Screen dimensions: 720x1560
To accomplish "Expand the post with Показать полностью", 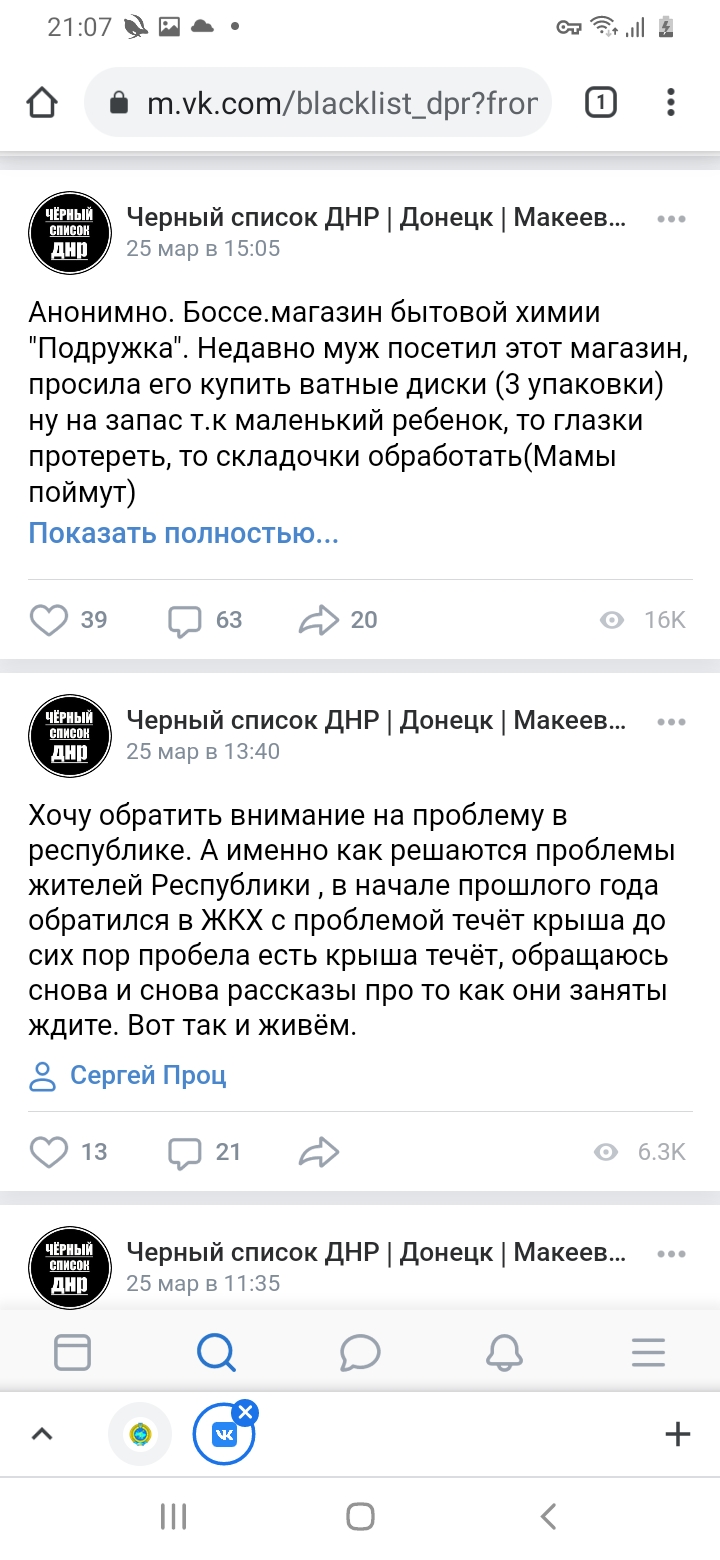I will pos(183,533).
